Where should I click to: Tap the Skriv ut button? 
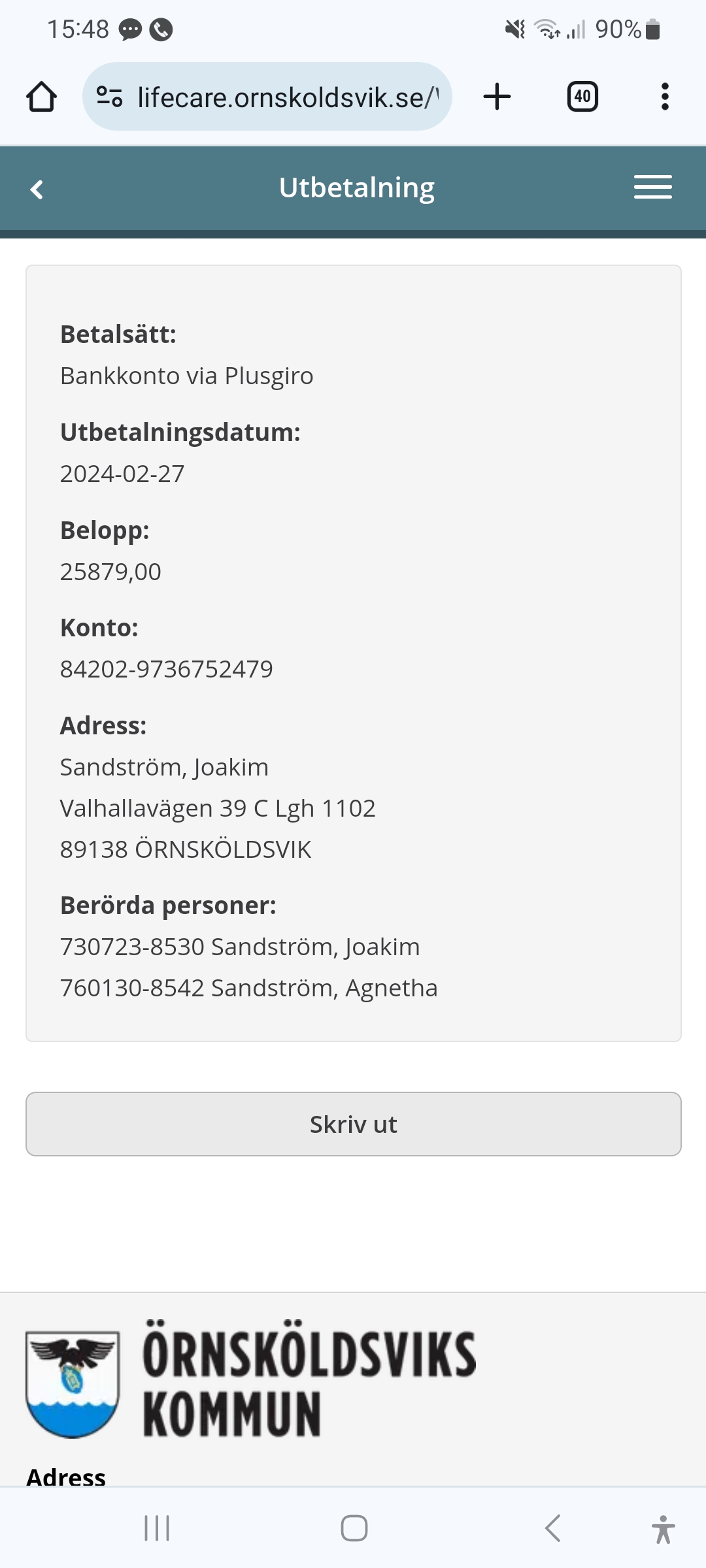[353, 1124]
